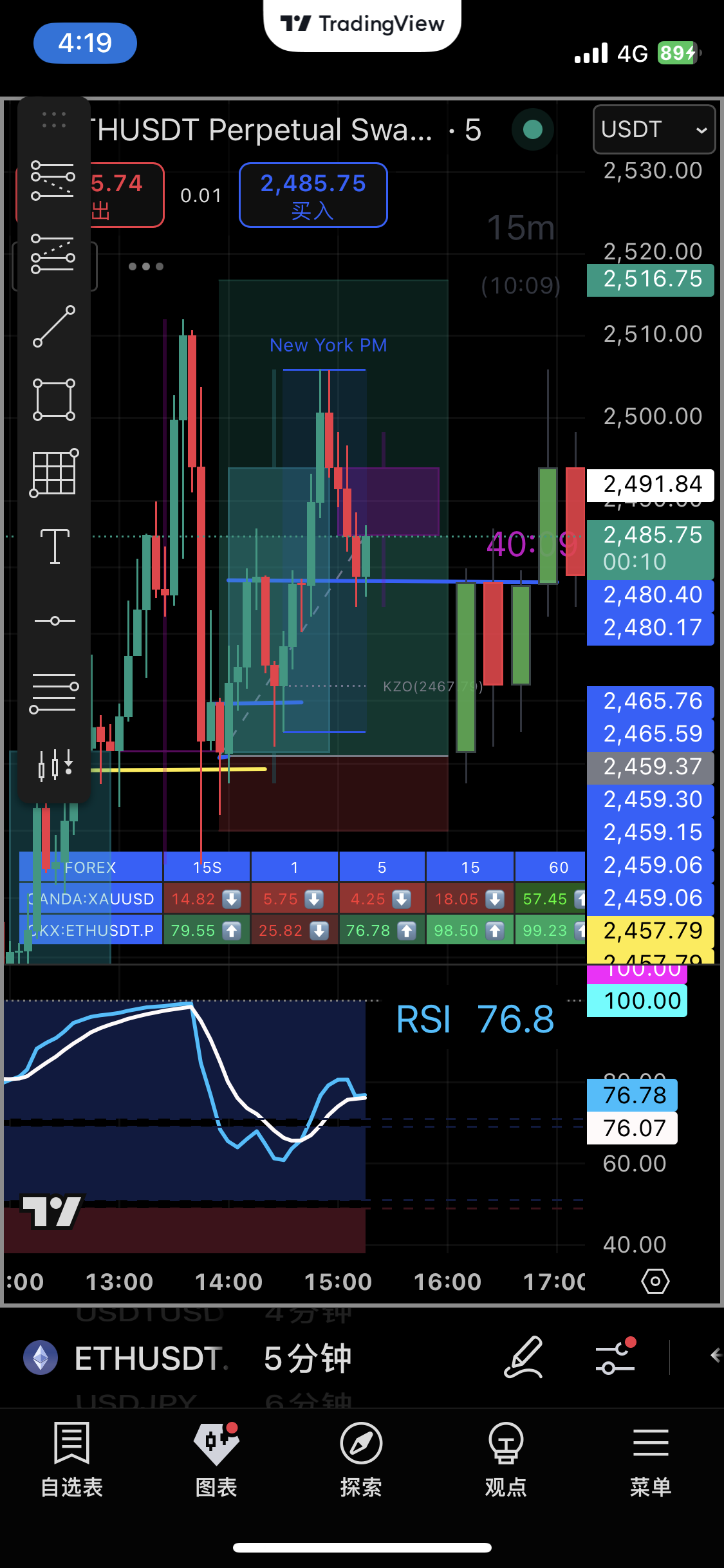724x1568 pixels.
Task: Select the grid pattern drawing tool
Action: pyautogui.click(x=54, y=473)
